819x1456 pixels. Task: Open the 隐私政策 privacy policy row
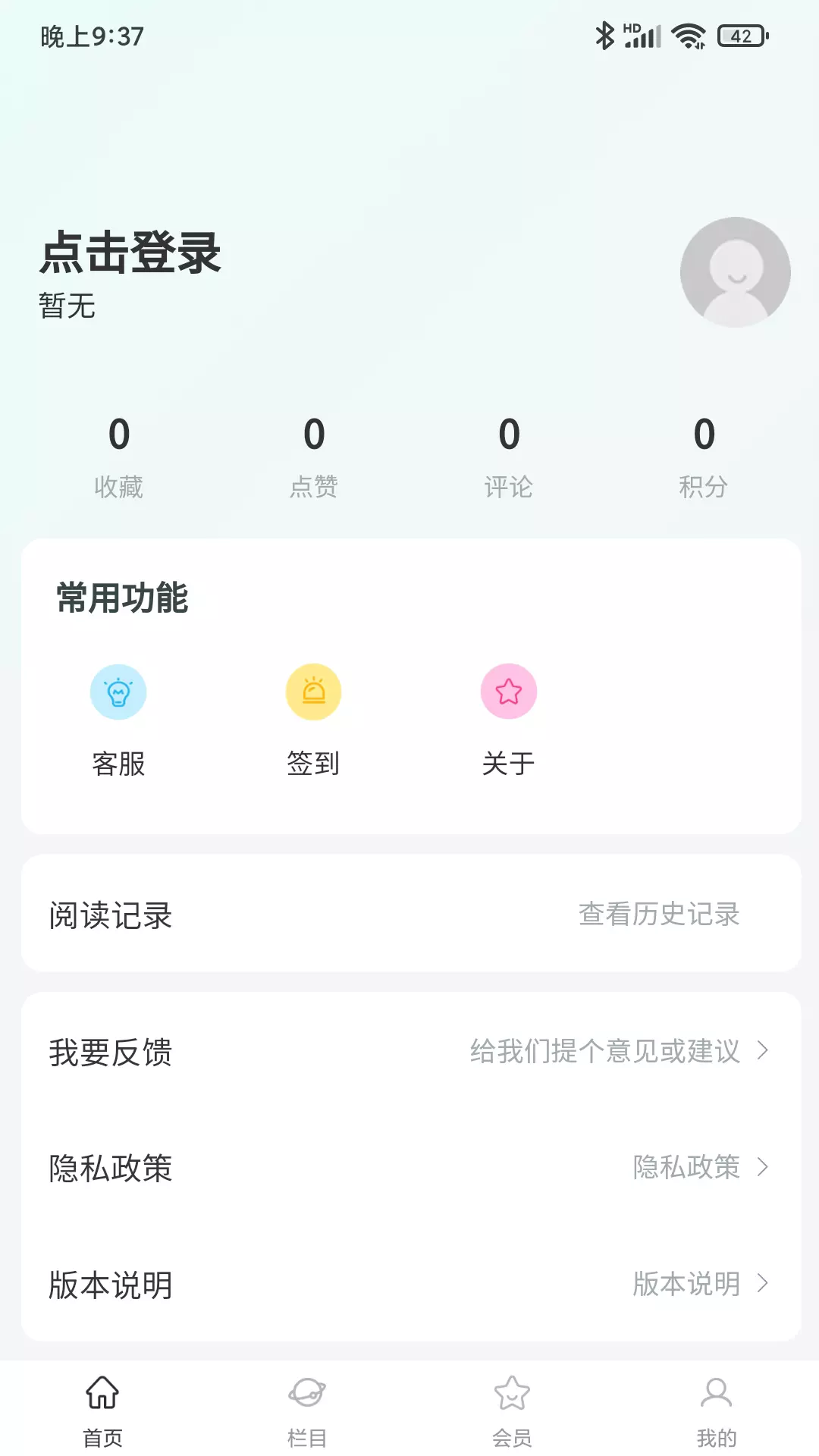coord(411,1168)
